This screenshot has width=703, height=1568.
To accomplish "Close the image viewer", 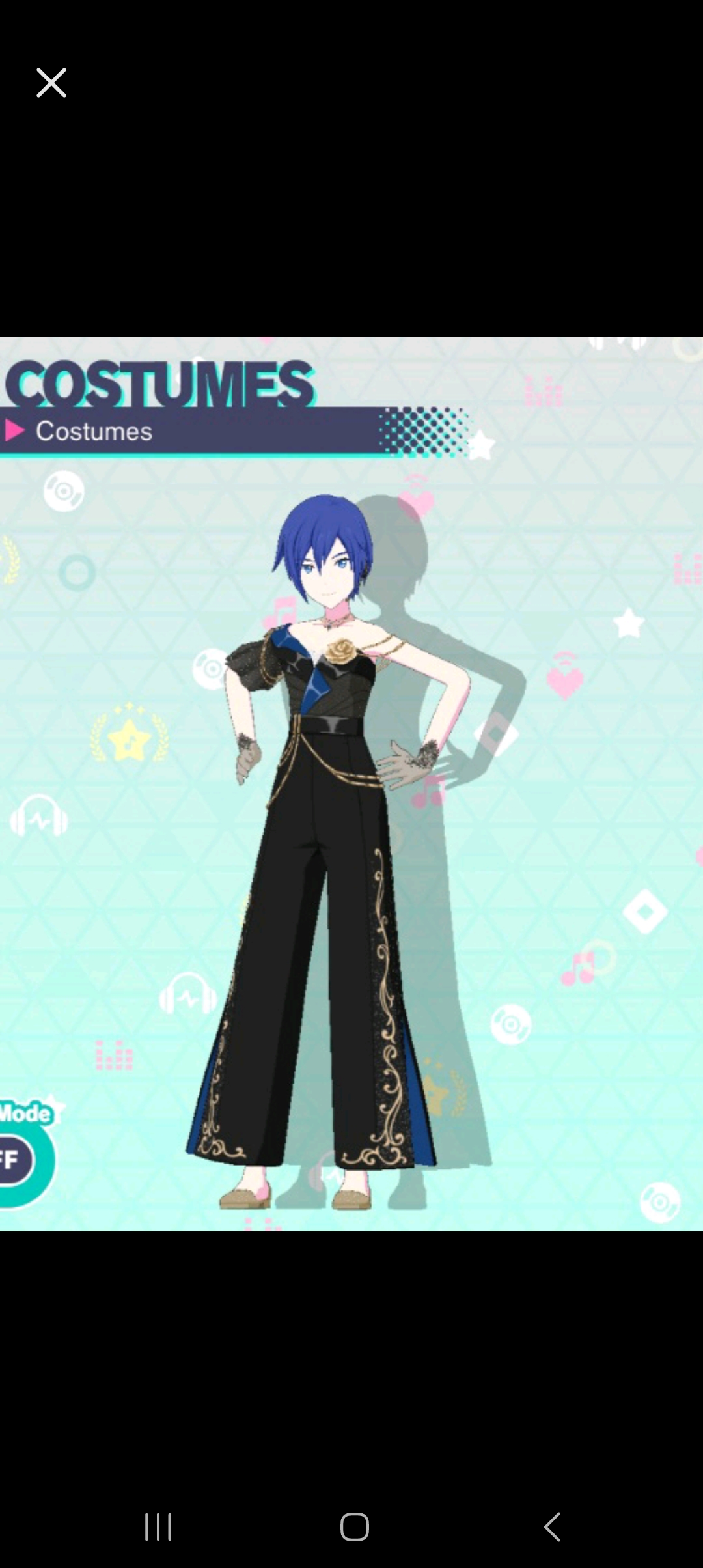I will (51, 83).
